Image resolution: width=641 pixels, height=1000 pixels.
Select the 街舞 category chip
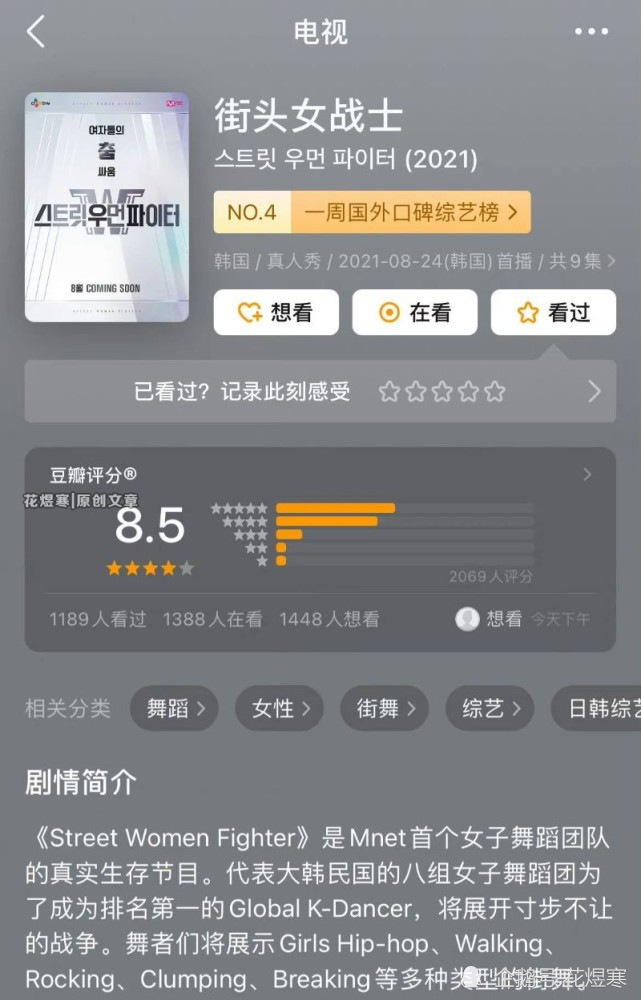tap(385, 709)
